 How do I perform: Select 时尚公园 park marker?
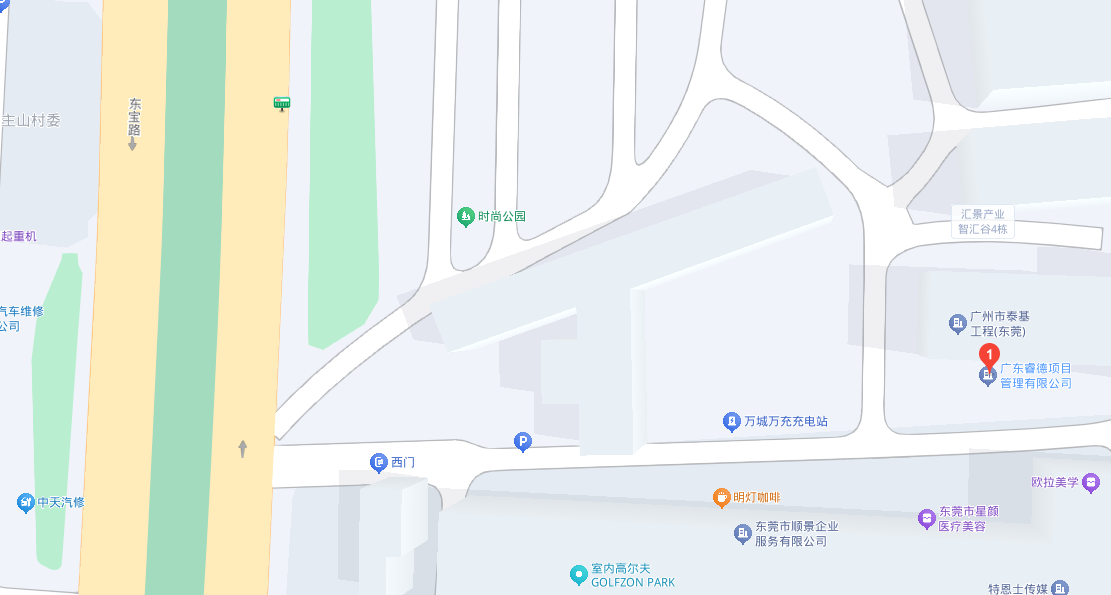pyautogui.click(x=465, y=216)
